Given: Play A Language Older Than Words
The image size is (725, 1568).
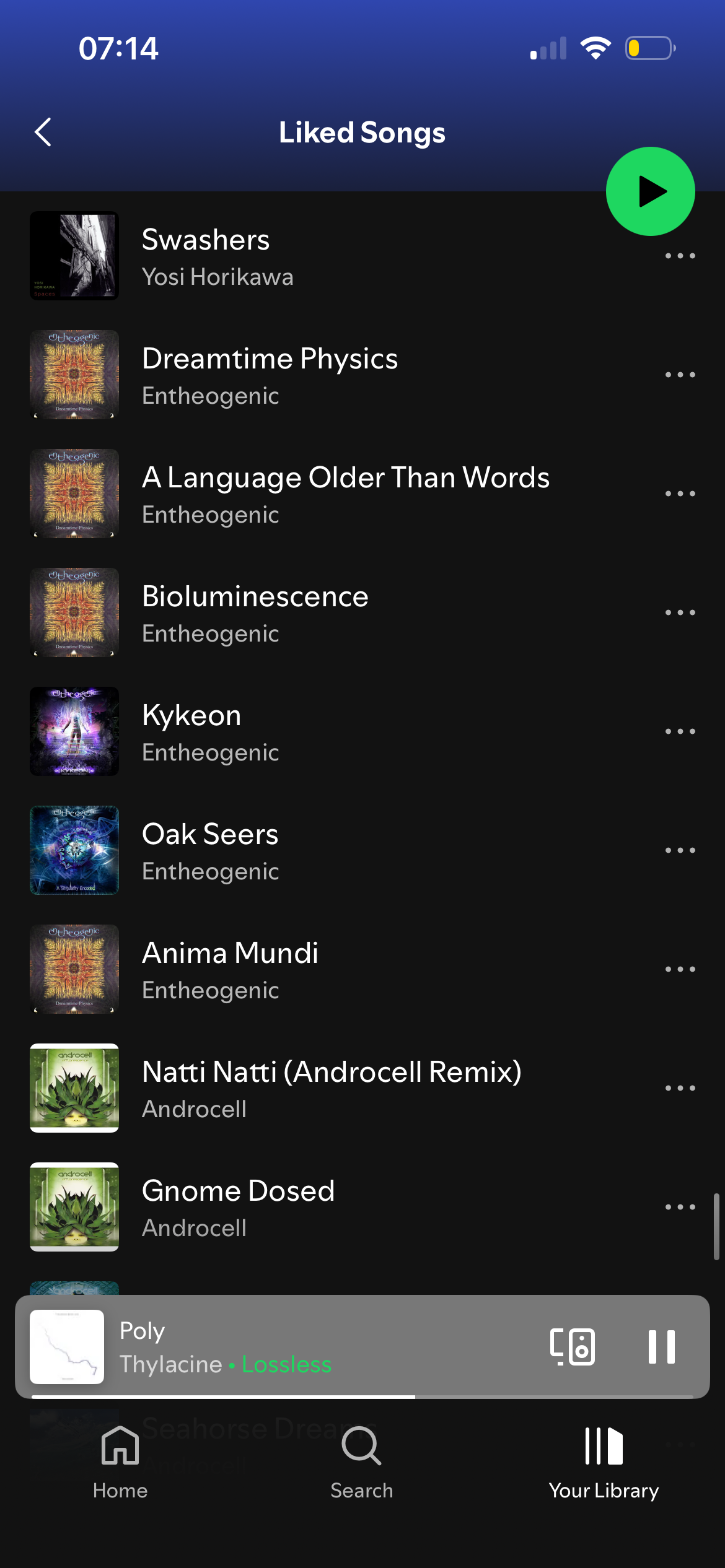Looking at the screenshot, I should click(x=345, y=494).
